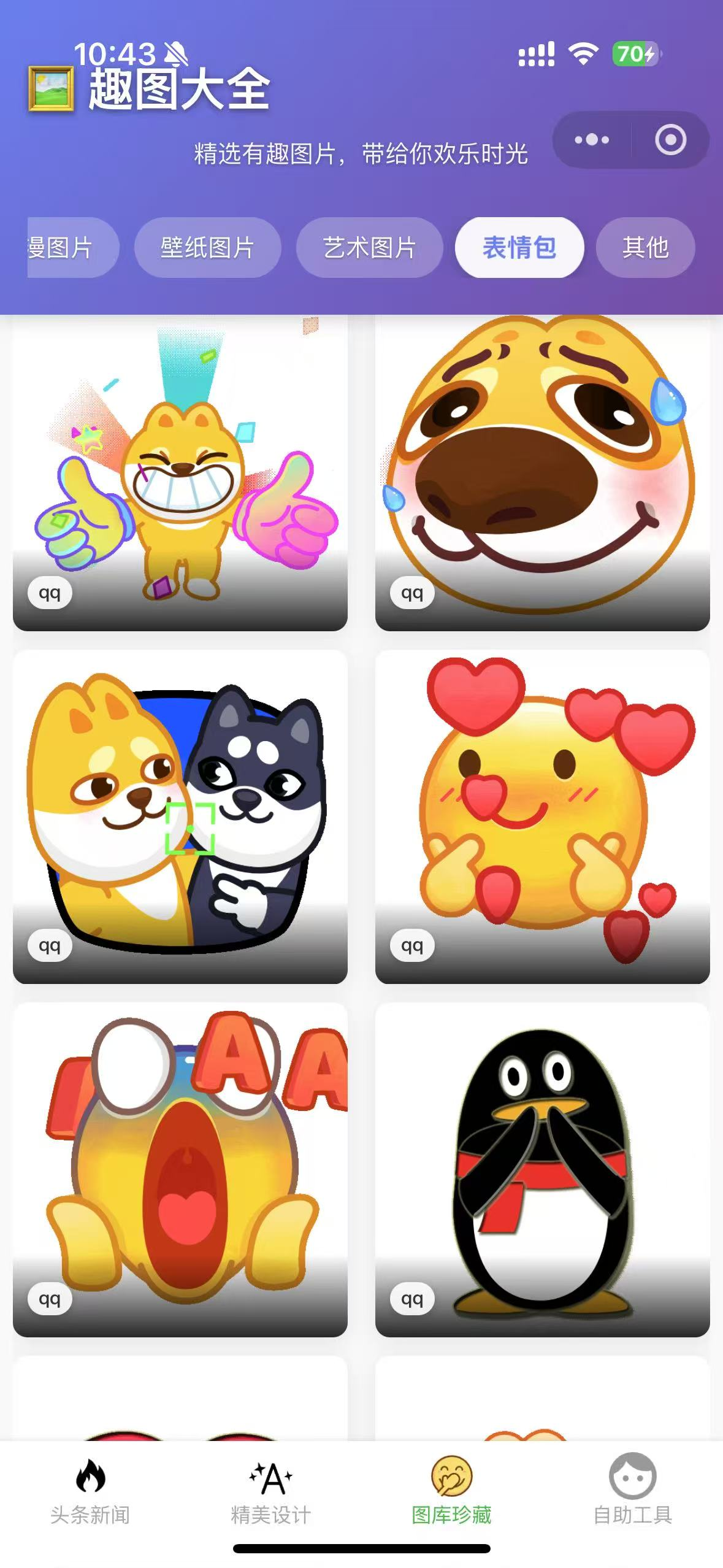Open the 其他 category

point(645,248)
